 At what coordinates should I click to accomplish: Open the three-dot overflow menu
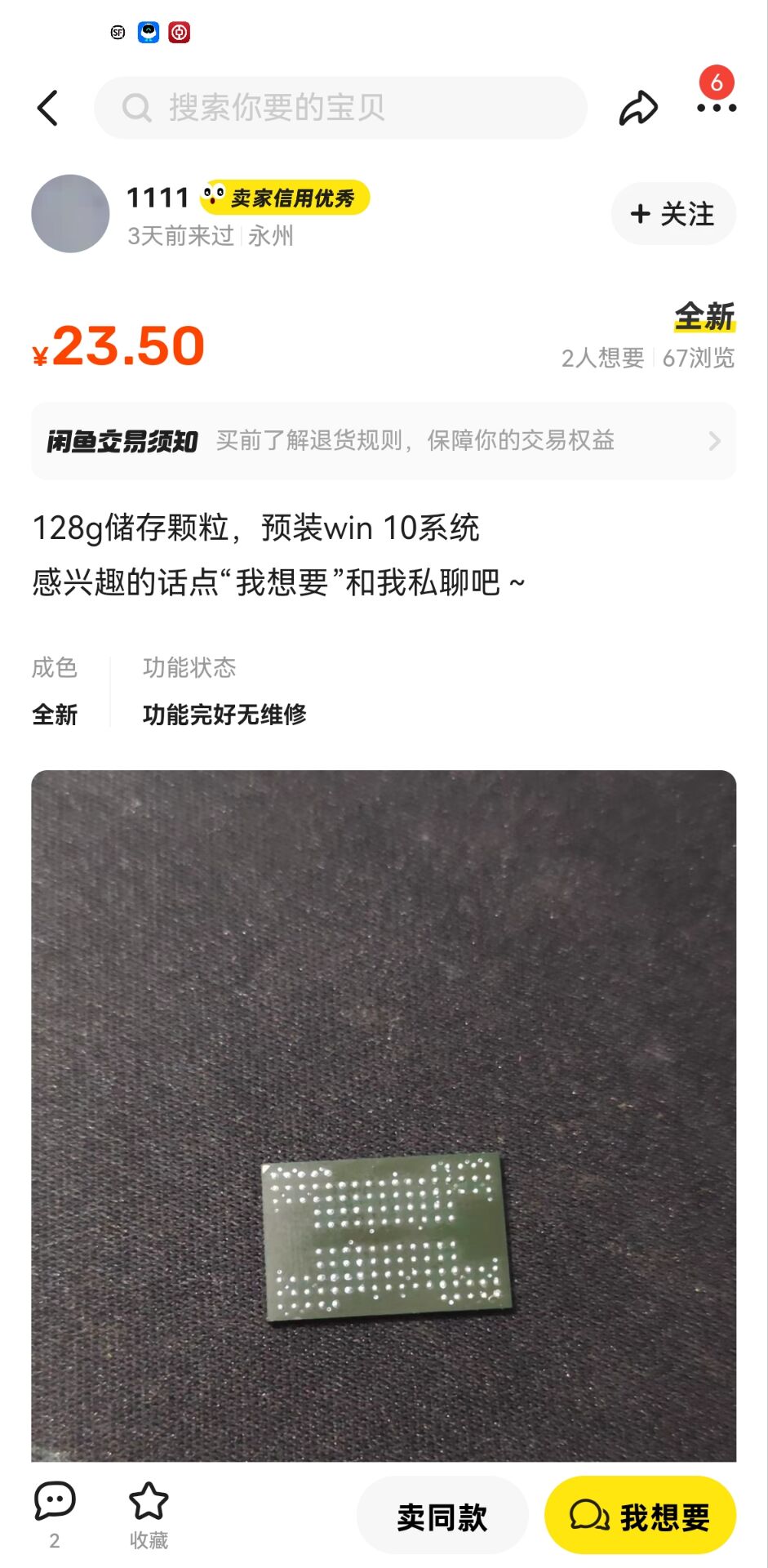[716, 108]
